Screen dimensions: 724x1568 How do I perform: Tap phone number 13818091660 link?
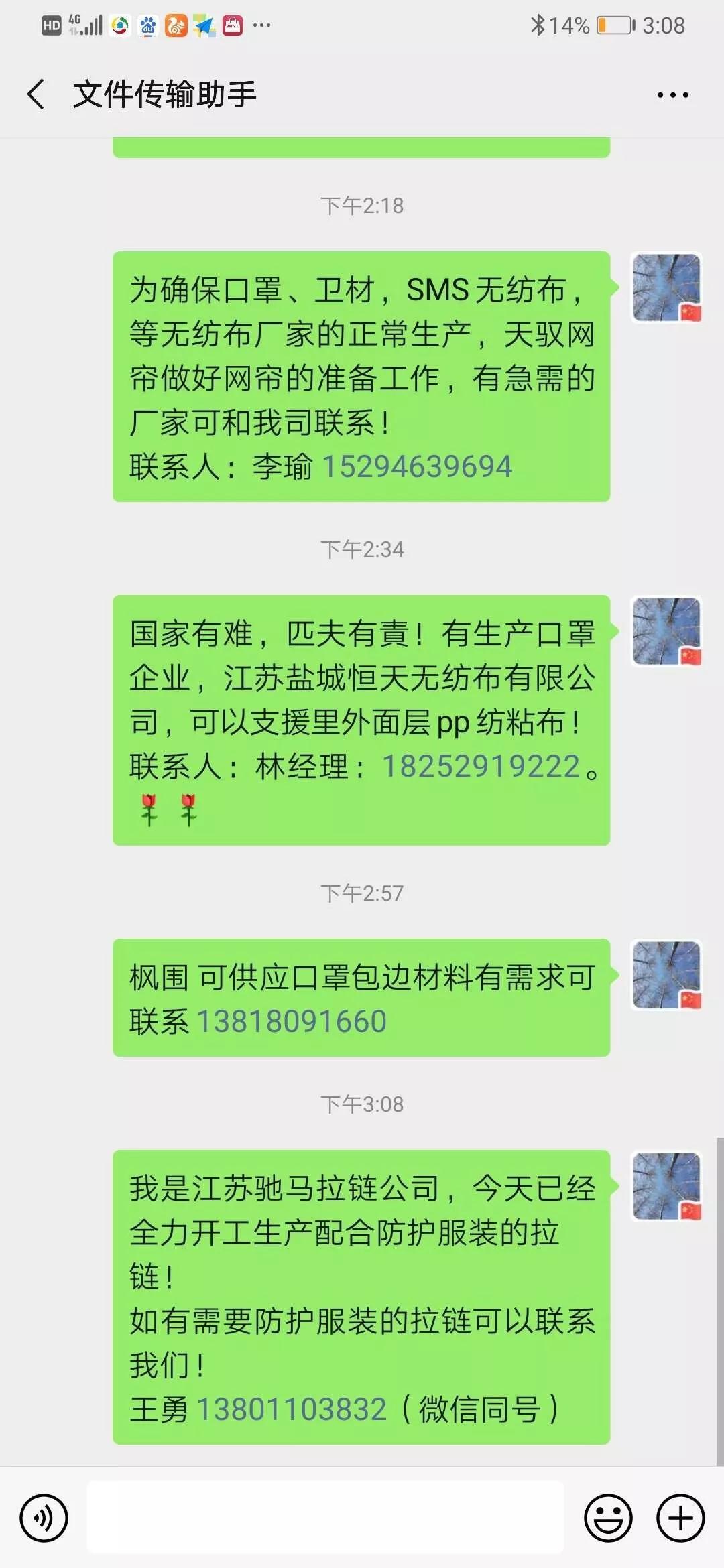292,1022
